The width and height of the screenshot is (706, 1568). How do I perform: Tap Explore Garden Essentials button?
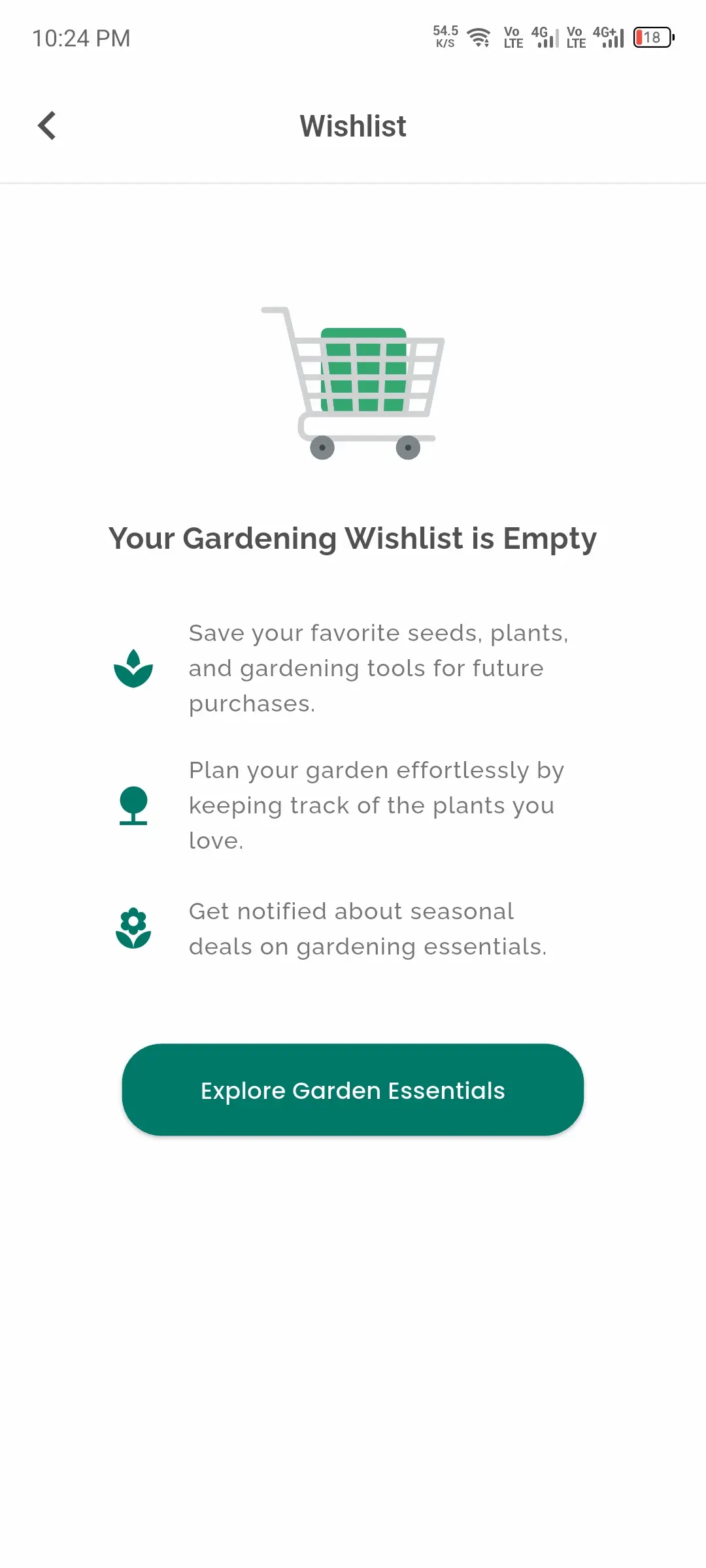353,1090
